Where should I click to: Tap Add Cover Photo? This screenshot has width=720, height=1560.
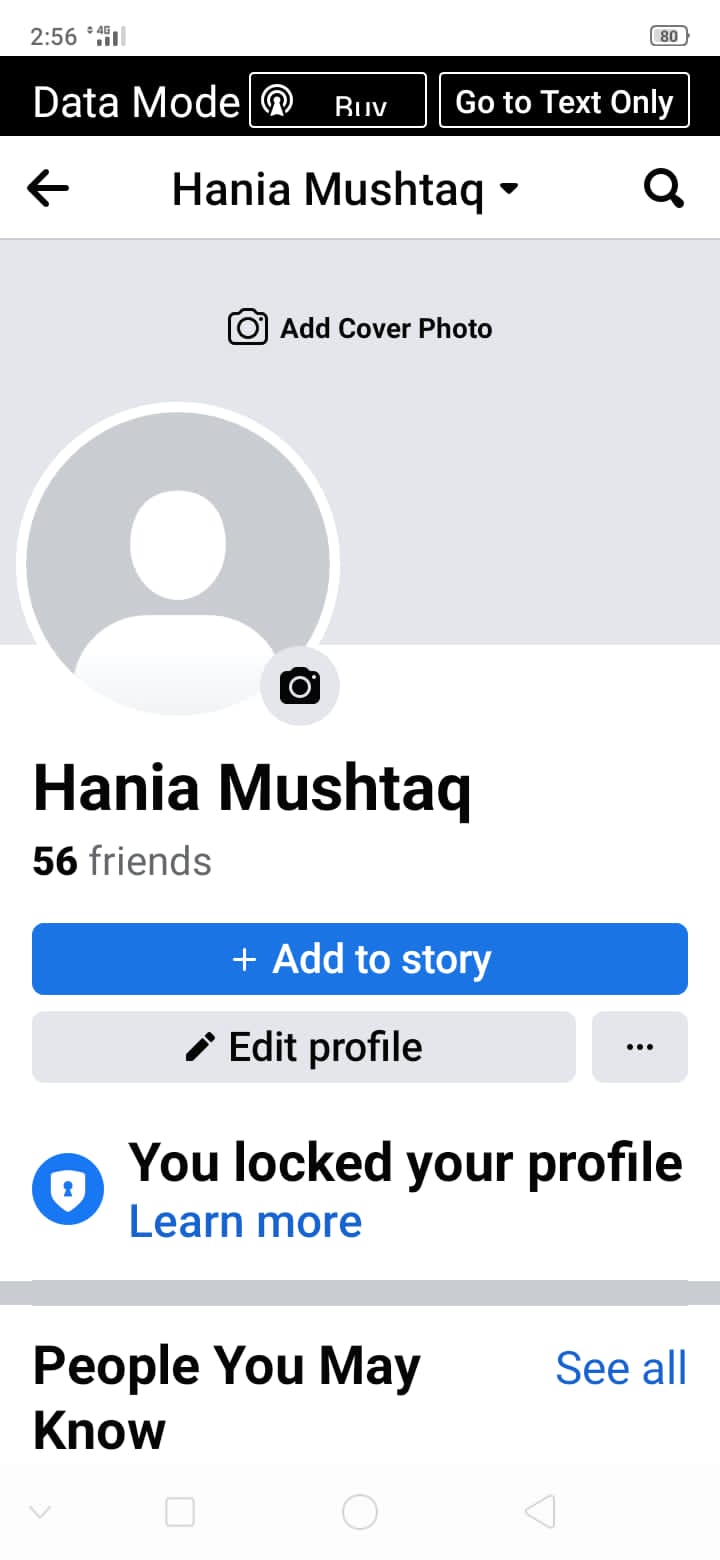[360, 328]
